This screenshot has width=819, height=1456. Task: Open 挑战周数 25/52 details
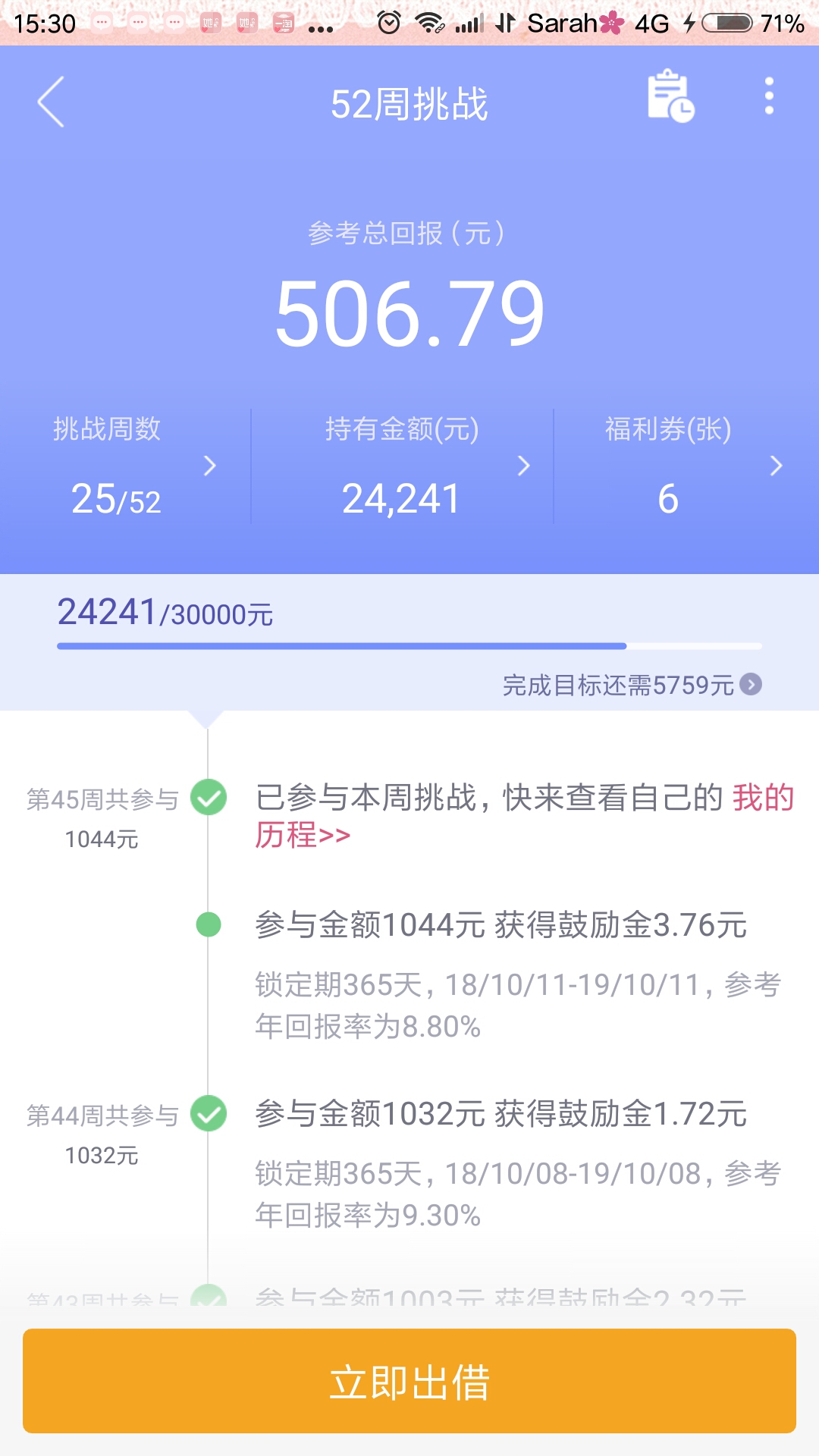pos(125,466)
